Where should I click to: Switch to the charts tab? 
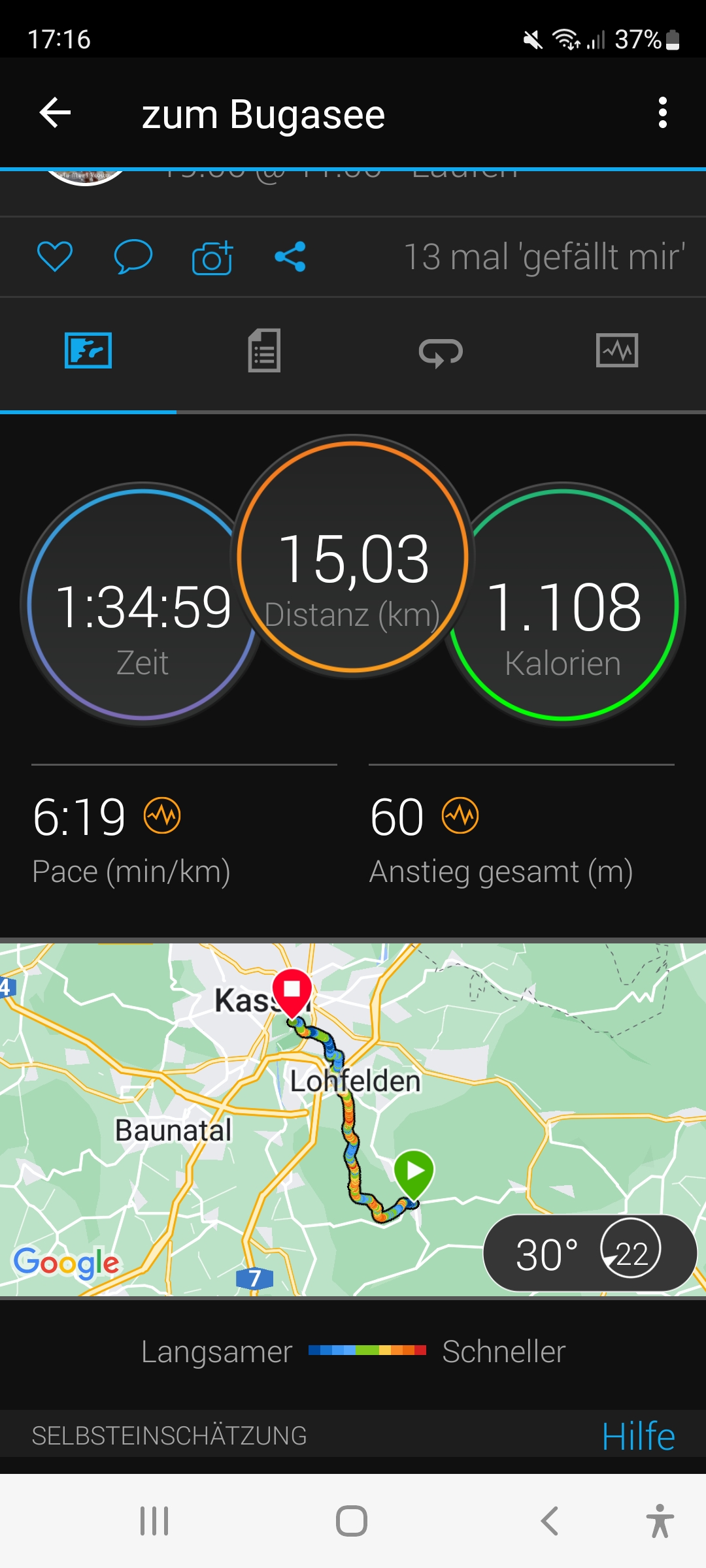(617, 351)
